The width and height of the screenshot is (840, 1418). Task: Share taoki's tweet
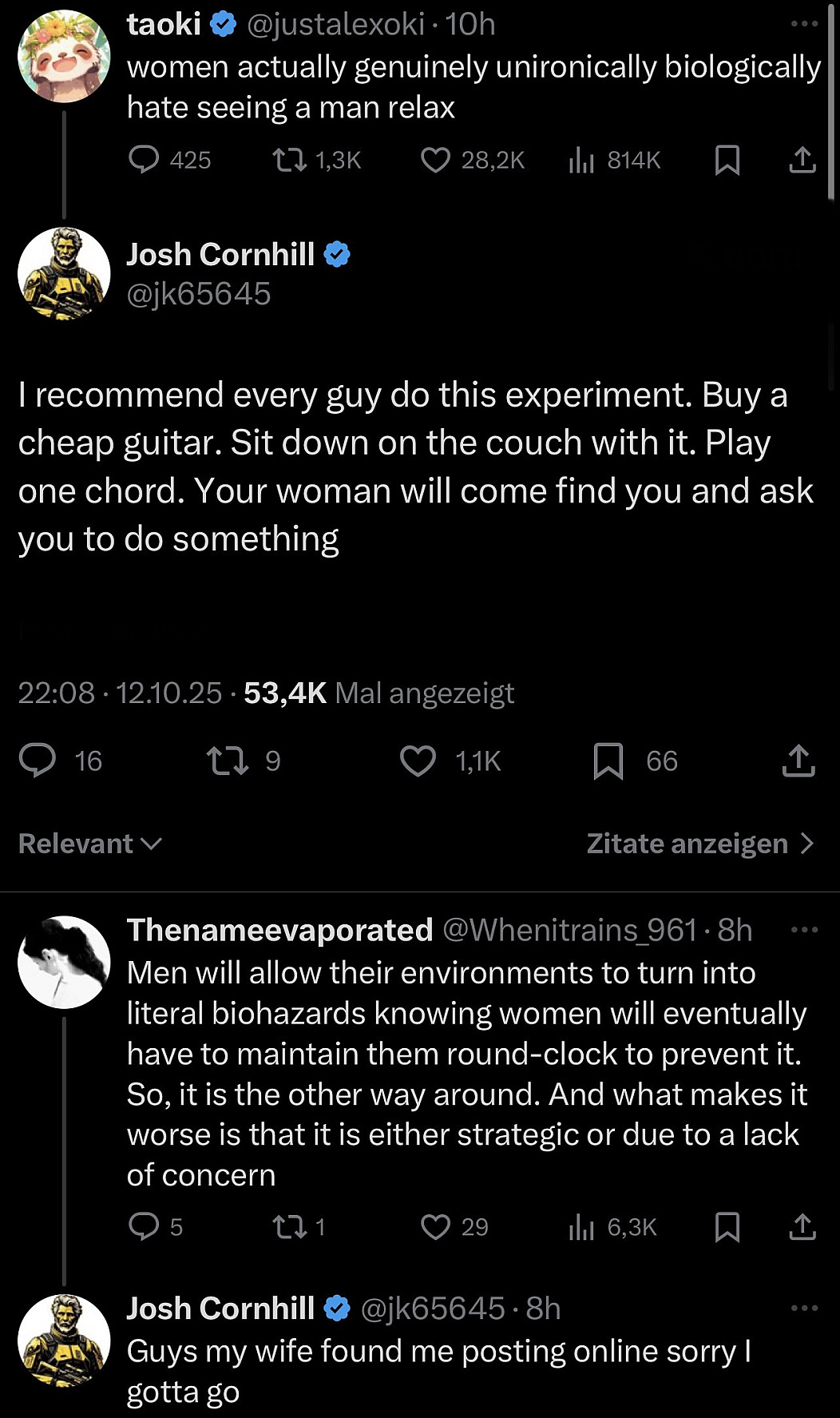pyautogui.click(x=802, y=161)
